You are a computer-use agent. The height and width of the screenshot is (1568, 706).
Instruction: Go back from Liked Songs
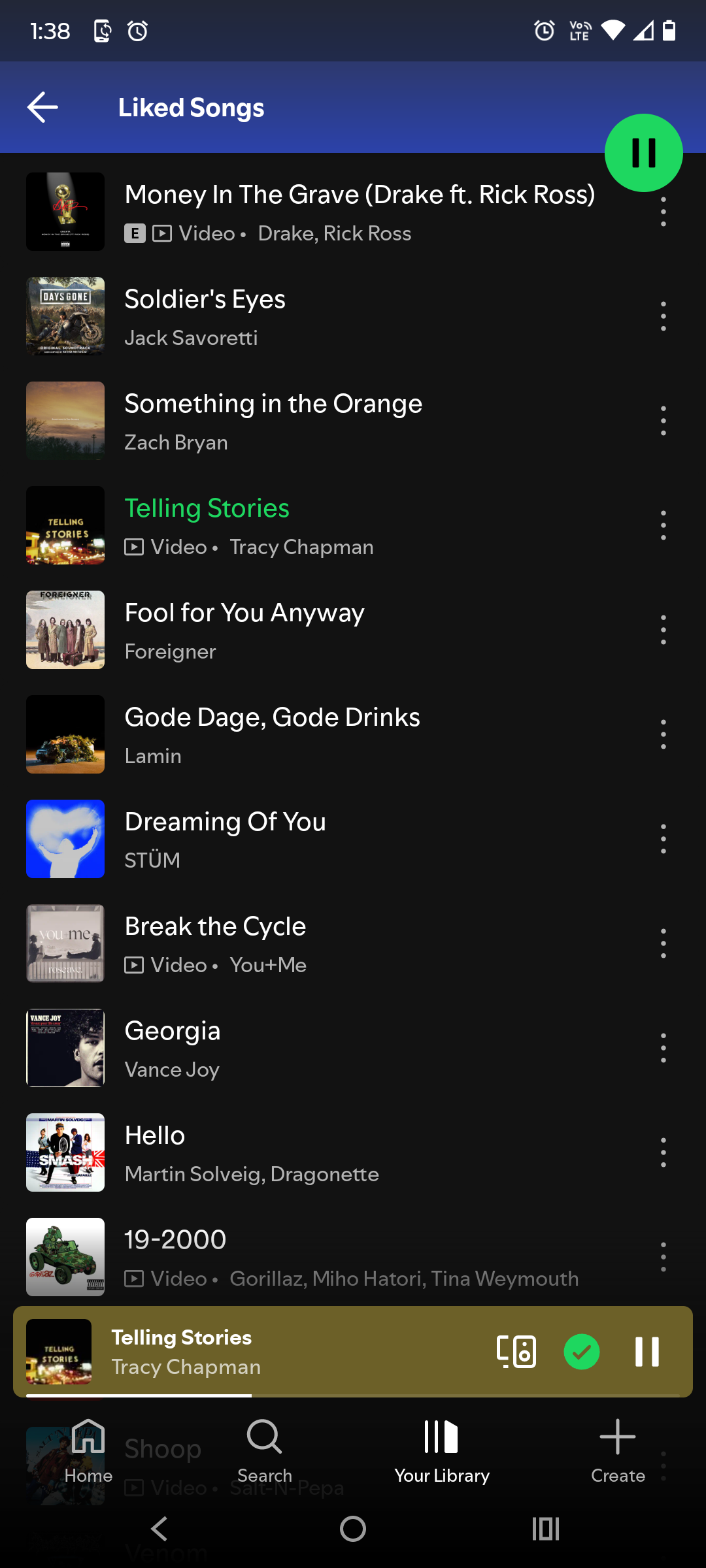tap(43, 107)
